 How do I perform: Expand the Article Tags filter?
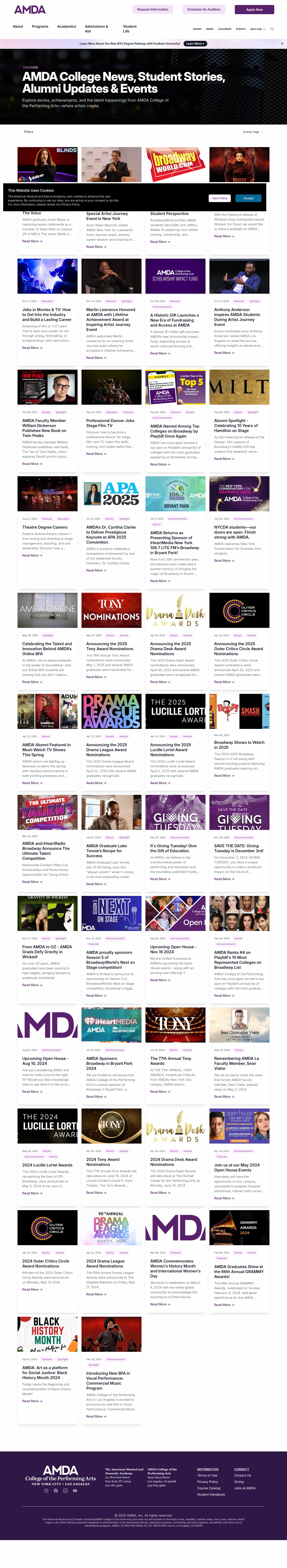click(253, 132)
